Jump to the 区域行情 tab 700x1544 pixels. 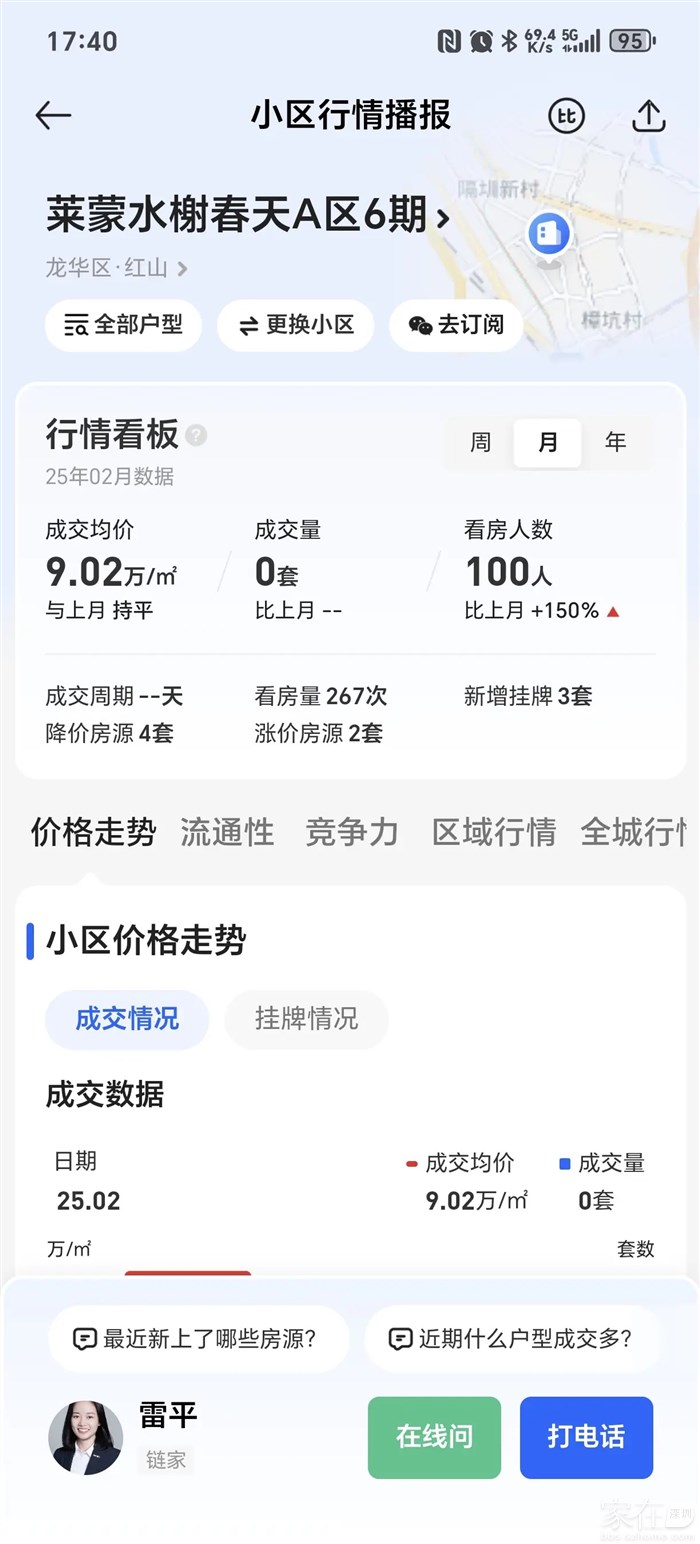click(493, 832)
